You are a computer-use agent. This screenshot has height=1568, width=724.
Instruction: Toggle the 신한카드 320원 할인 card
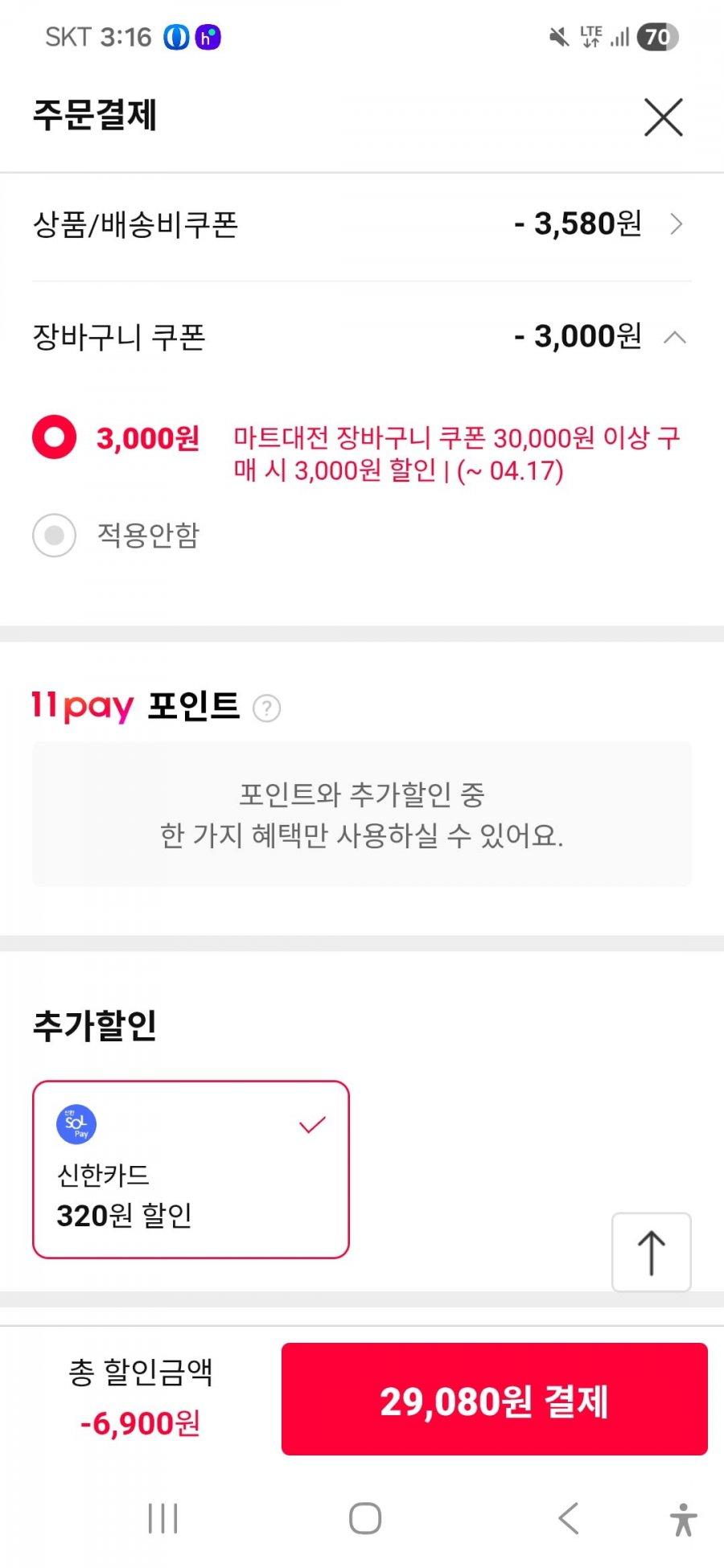[x=191, y=1169]
